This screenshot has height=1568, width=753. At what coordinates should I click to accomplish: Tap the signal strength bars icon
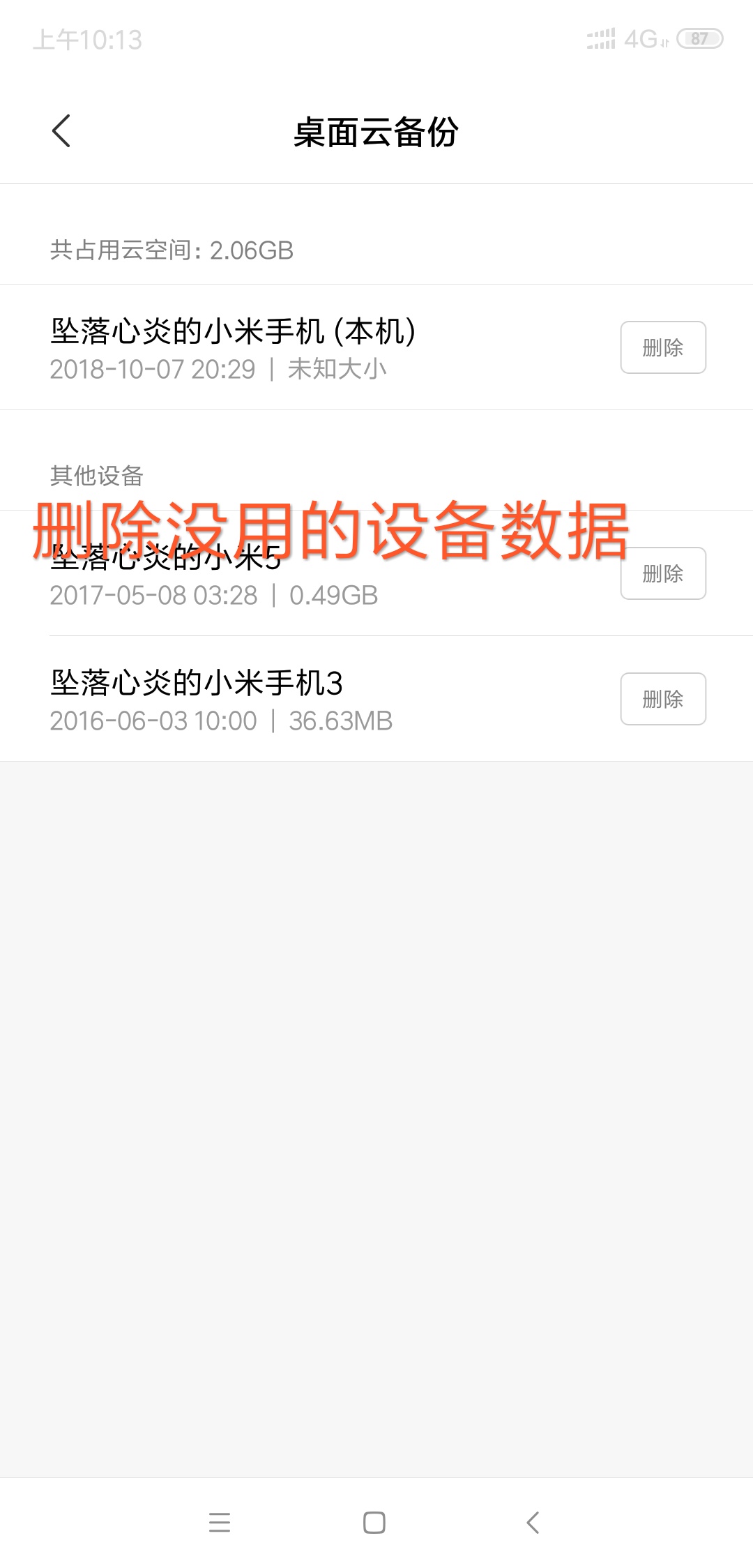[x=601, y=40]
